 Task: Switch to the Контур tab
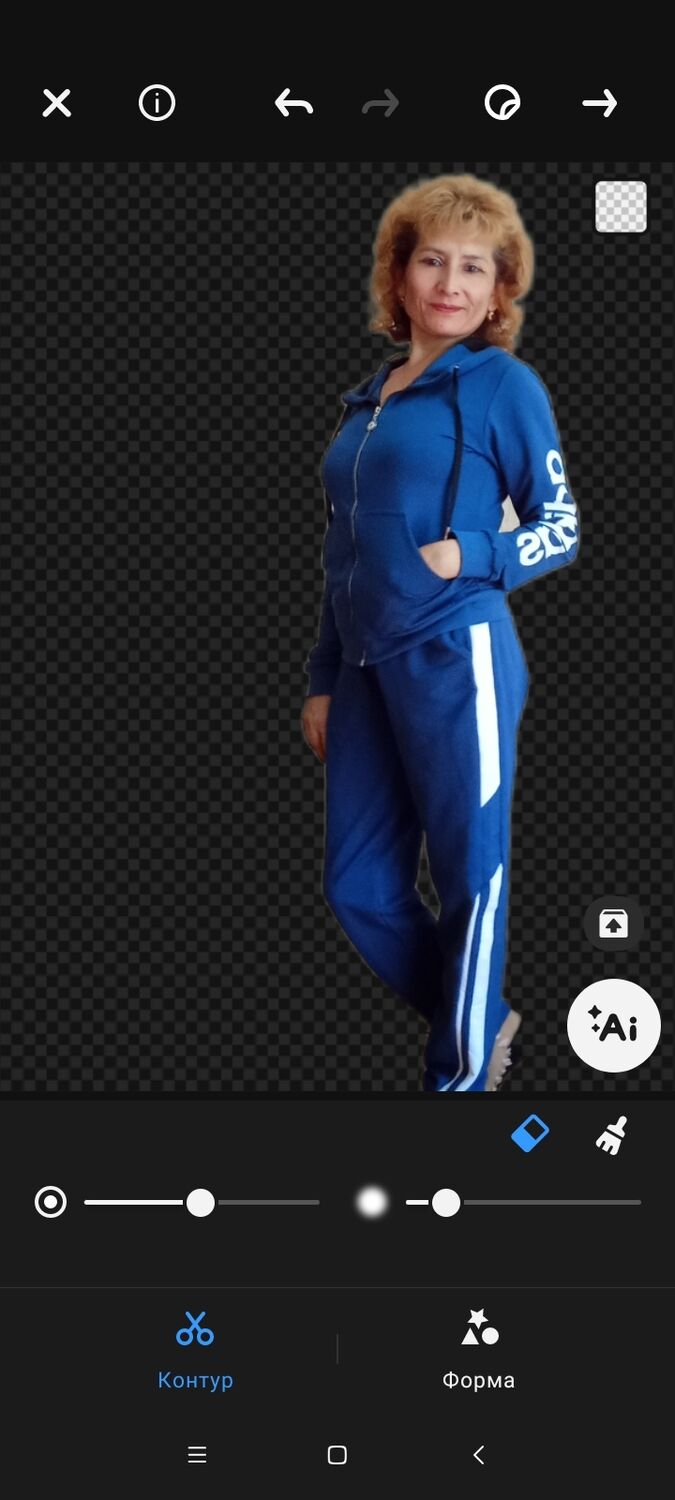195,1350
